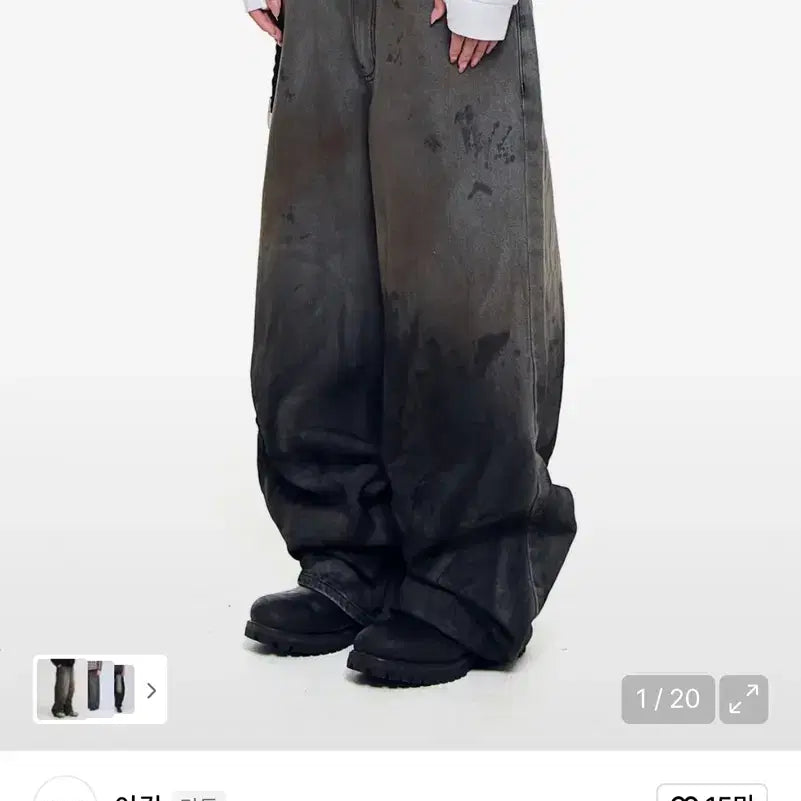The image size is (801, 801).
Task: Open the product photo thumbnail strip
Action: tap(100, 689)
